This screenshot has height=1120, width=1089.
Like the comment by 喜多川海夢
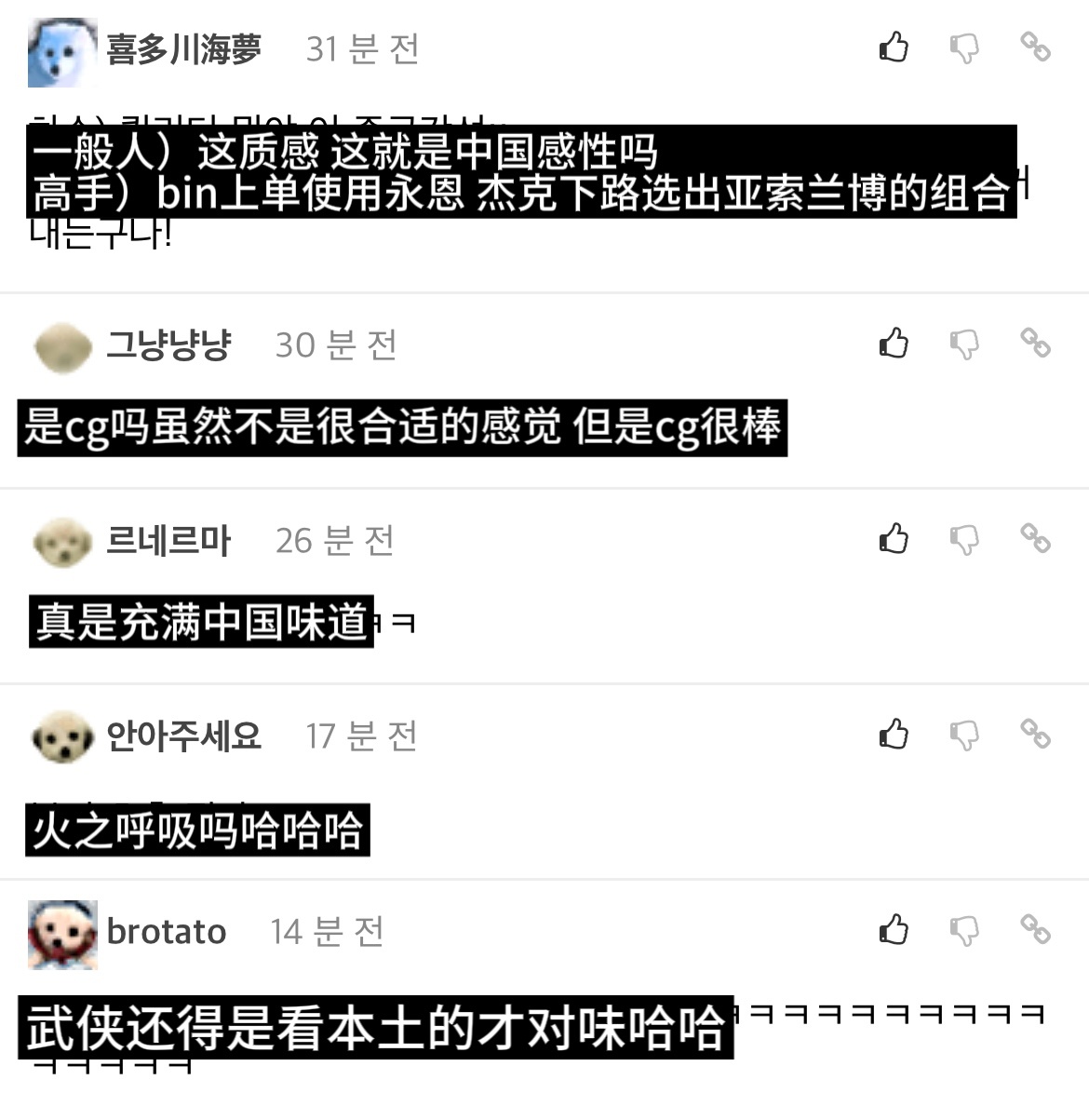pyautogui.click(x=894, y=47)
